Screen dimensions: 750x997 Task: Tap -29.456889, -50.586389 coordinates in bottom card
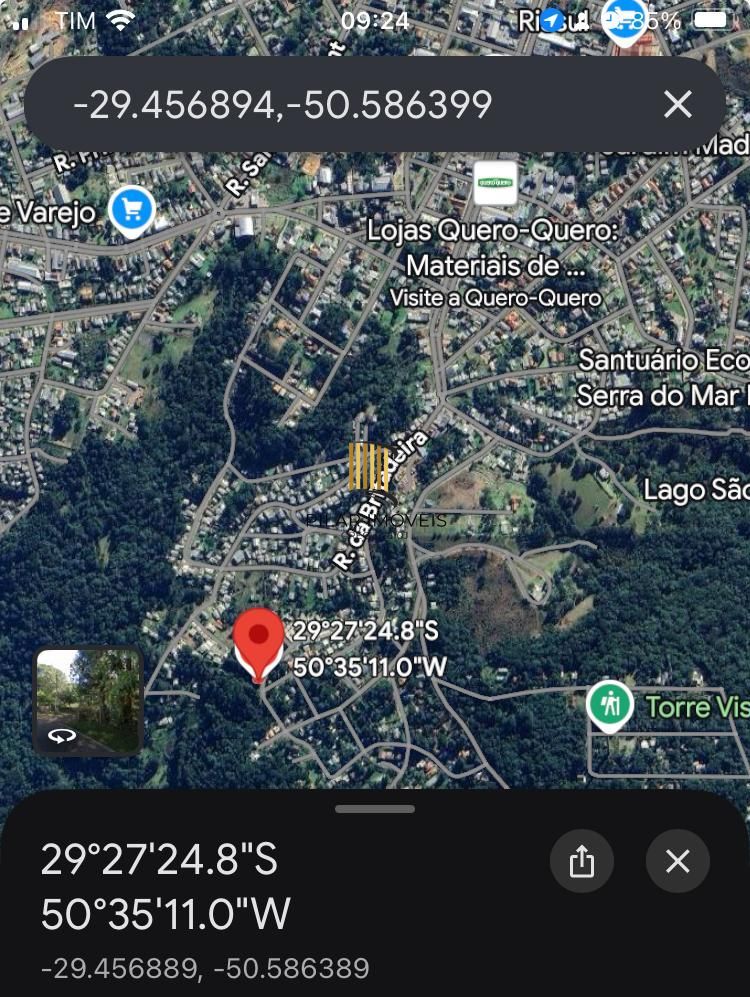coord(205,968)
